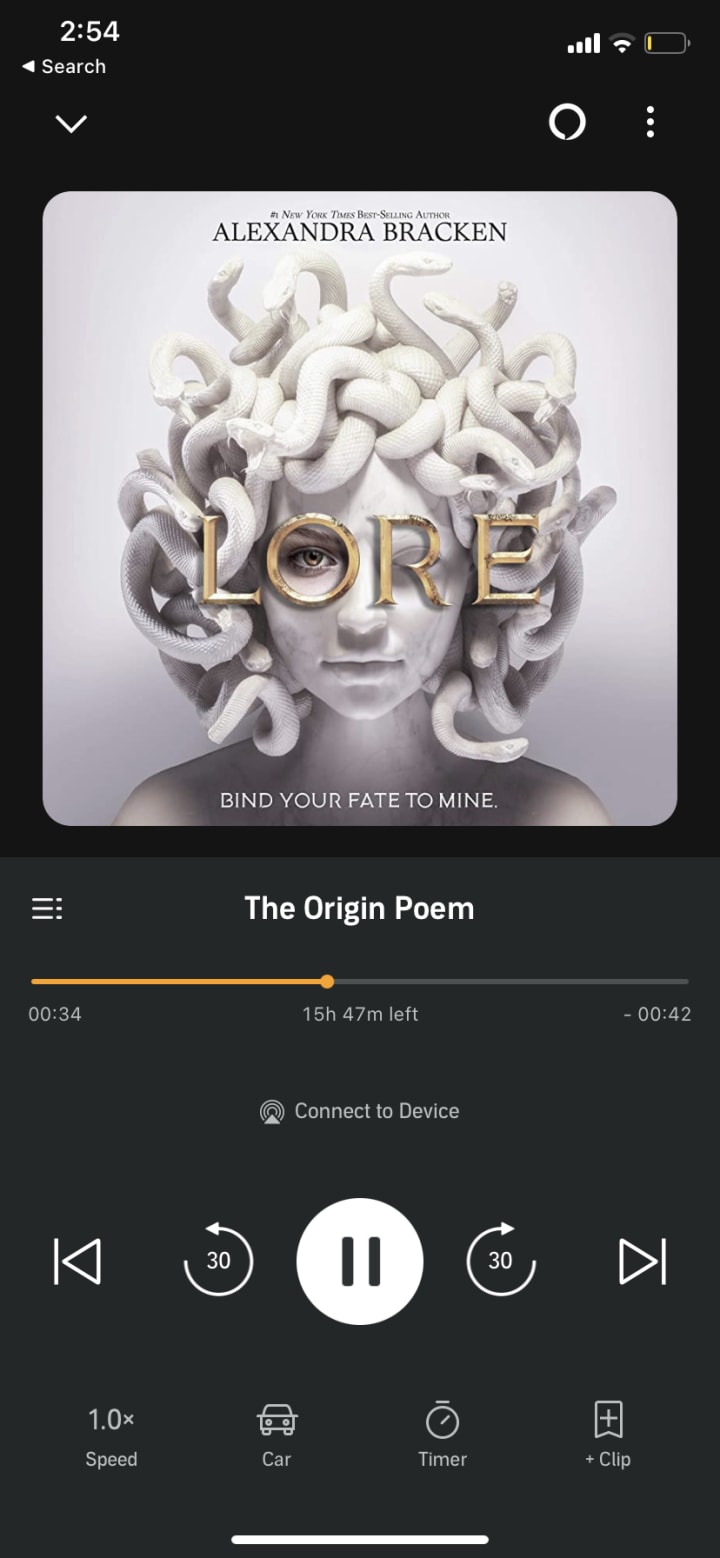Go to the previous chapter

(x=77, y=1261)
